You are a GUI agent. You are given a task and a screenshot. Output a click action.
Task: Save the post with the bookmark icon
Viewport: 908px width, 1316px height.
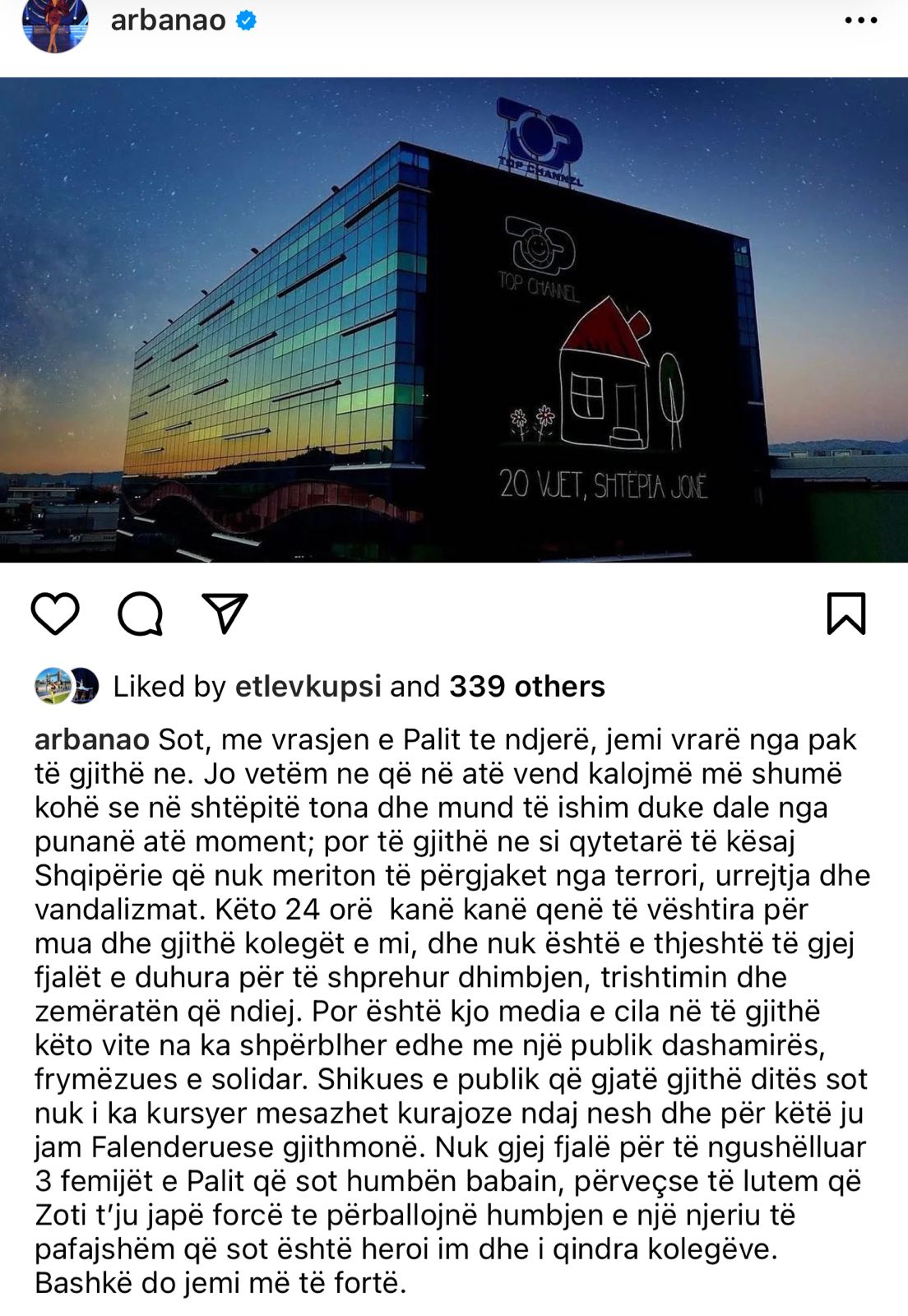click(x=846, y=614)
